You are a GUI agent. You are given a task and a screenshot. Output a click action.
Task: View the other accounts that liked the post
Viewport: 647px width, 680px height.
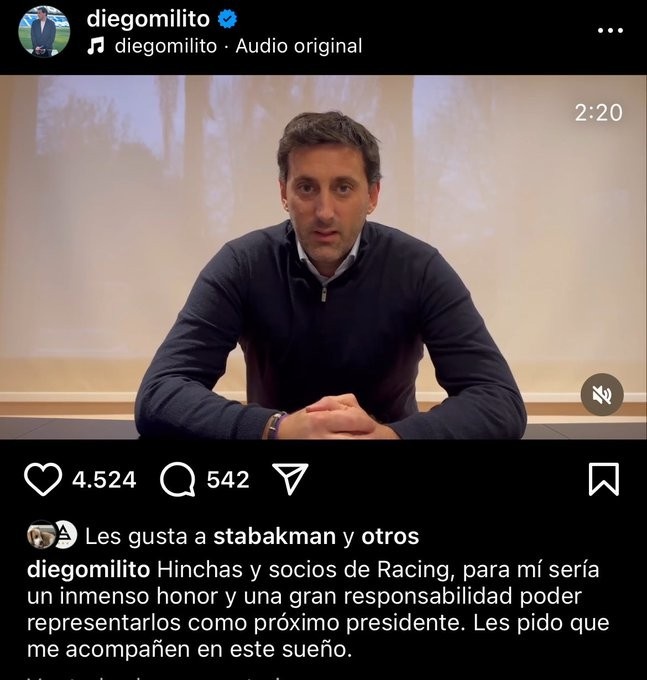click(x=389, y=537)
